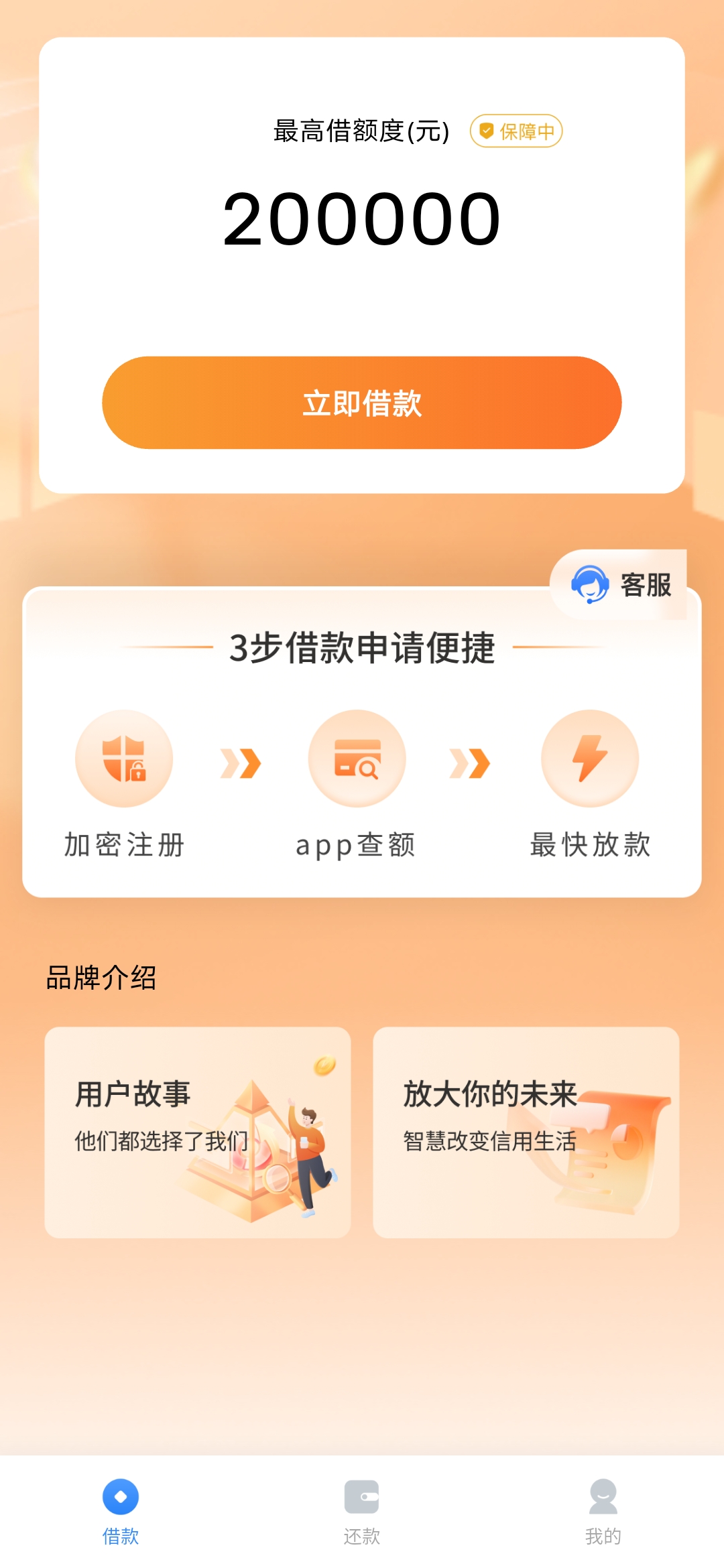Open the 用户故事 card
Image resolution: width=724 pixels, height=1568 pixels.
[198, 1132]
